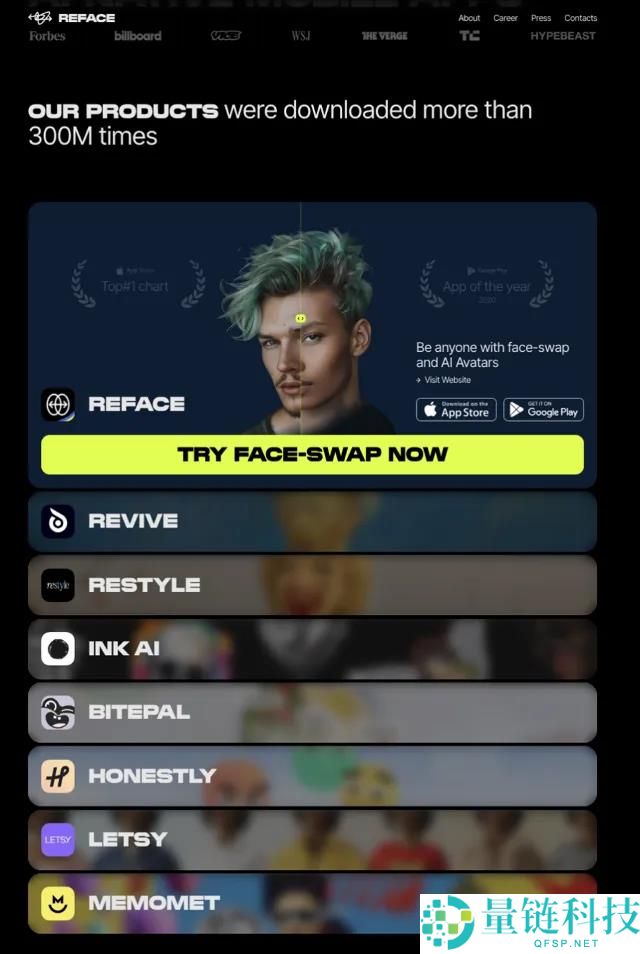
Task: Expand the Revive product row
Action: 312,521
